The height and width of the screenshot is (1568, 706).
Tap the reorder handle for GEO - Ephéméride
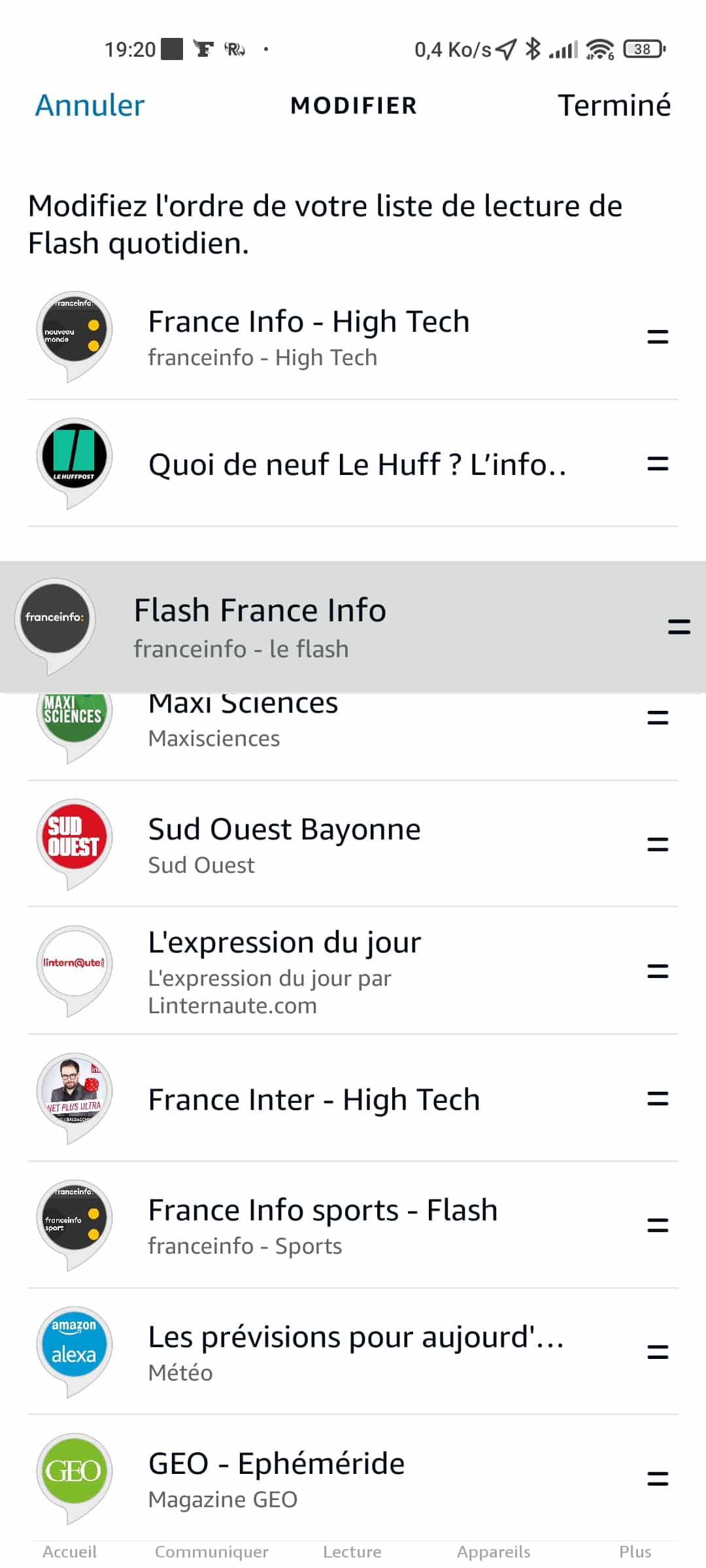(658, 1478)
